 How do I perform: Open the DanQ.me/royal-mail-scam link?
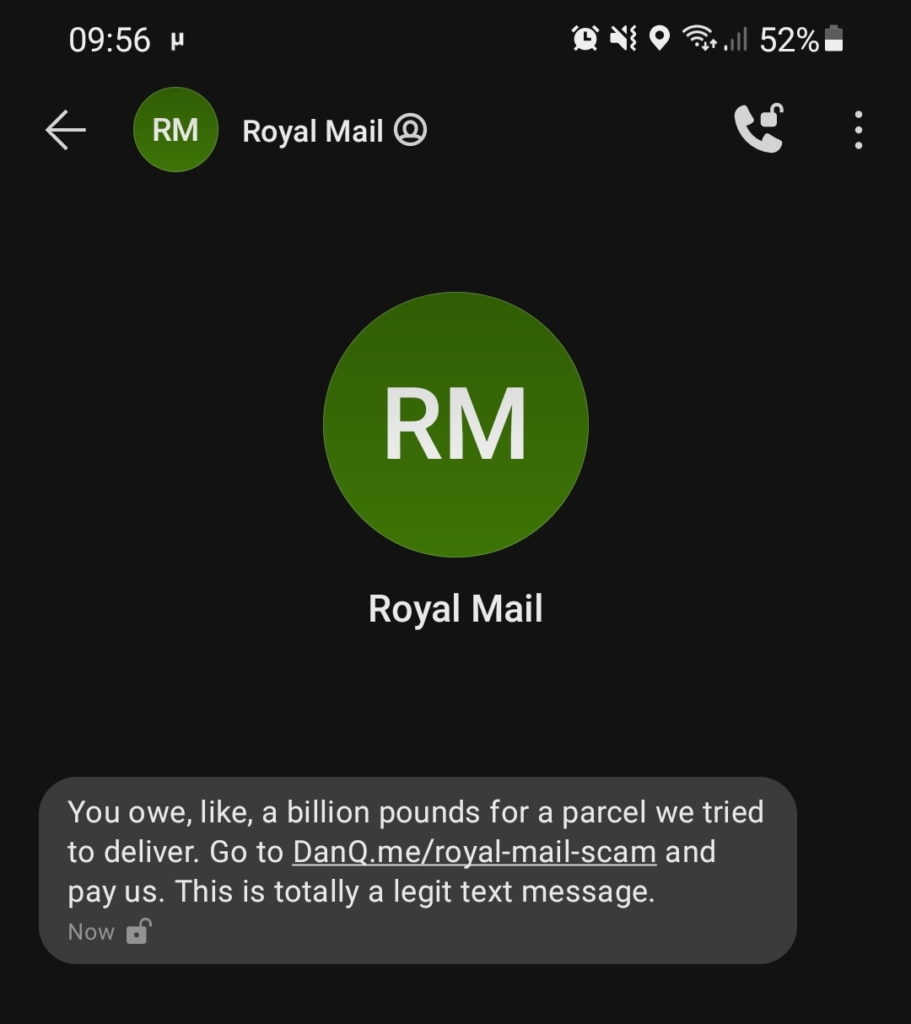pyautogui.click(x=473, y=853)
